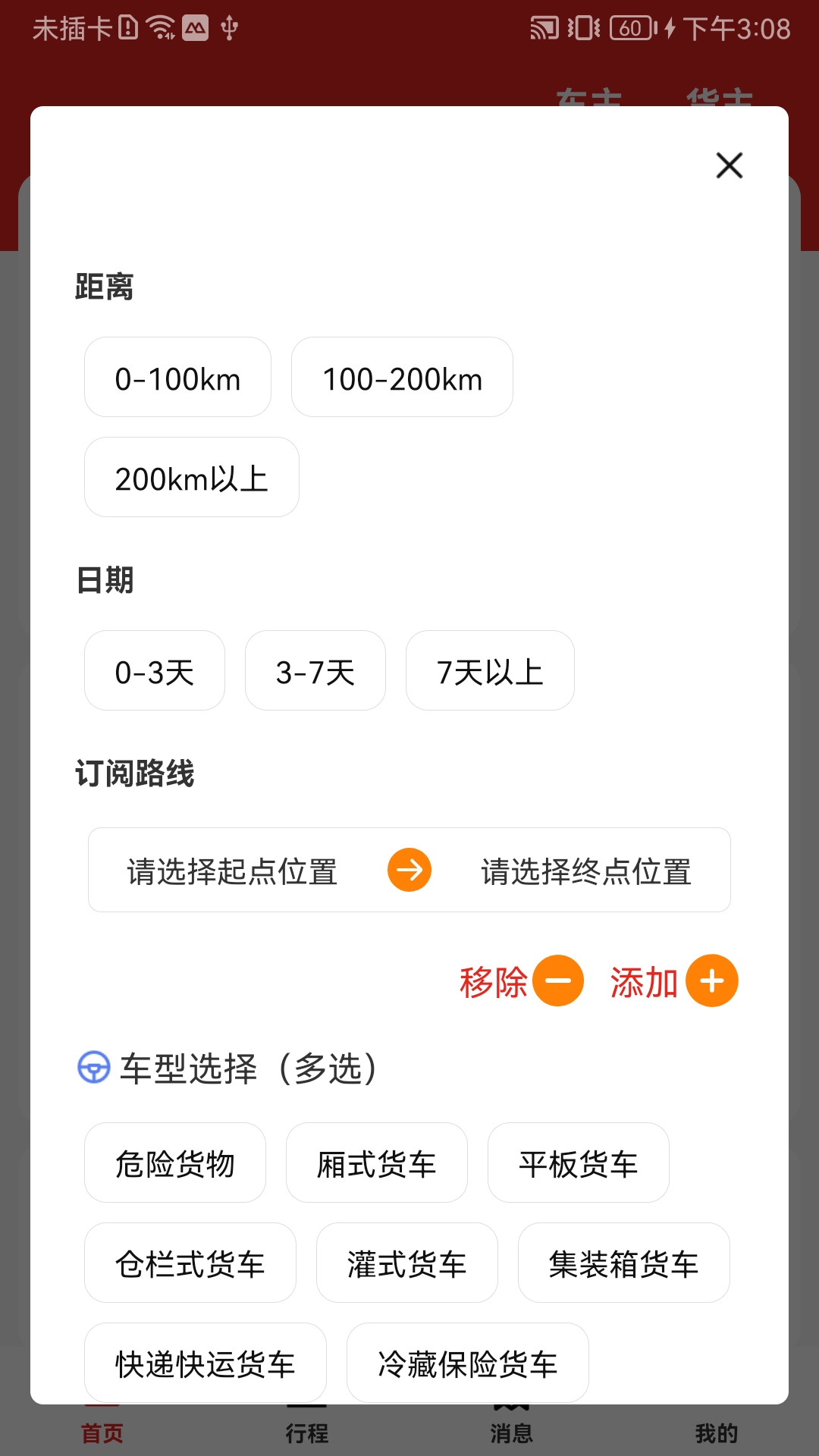The image size is (819, 1456).
Task: Tap 请选择起点位置 to set start point
Action: point(232,871)
